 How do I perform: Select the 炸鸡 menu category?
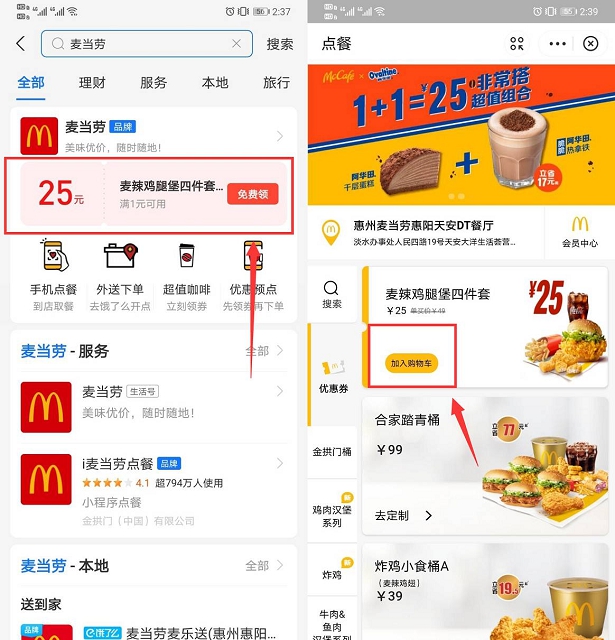pyautogui.click(x=332, y=575)
